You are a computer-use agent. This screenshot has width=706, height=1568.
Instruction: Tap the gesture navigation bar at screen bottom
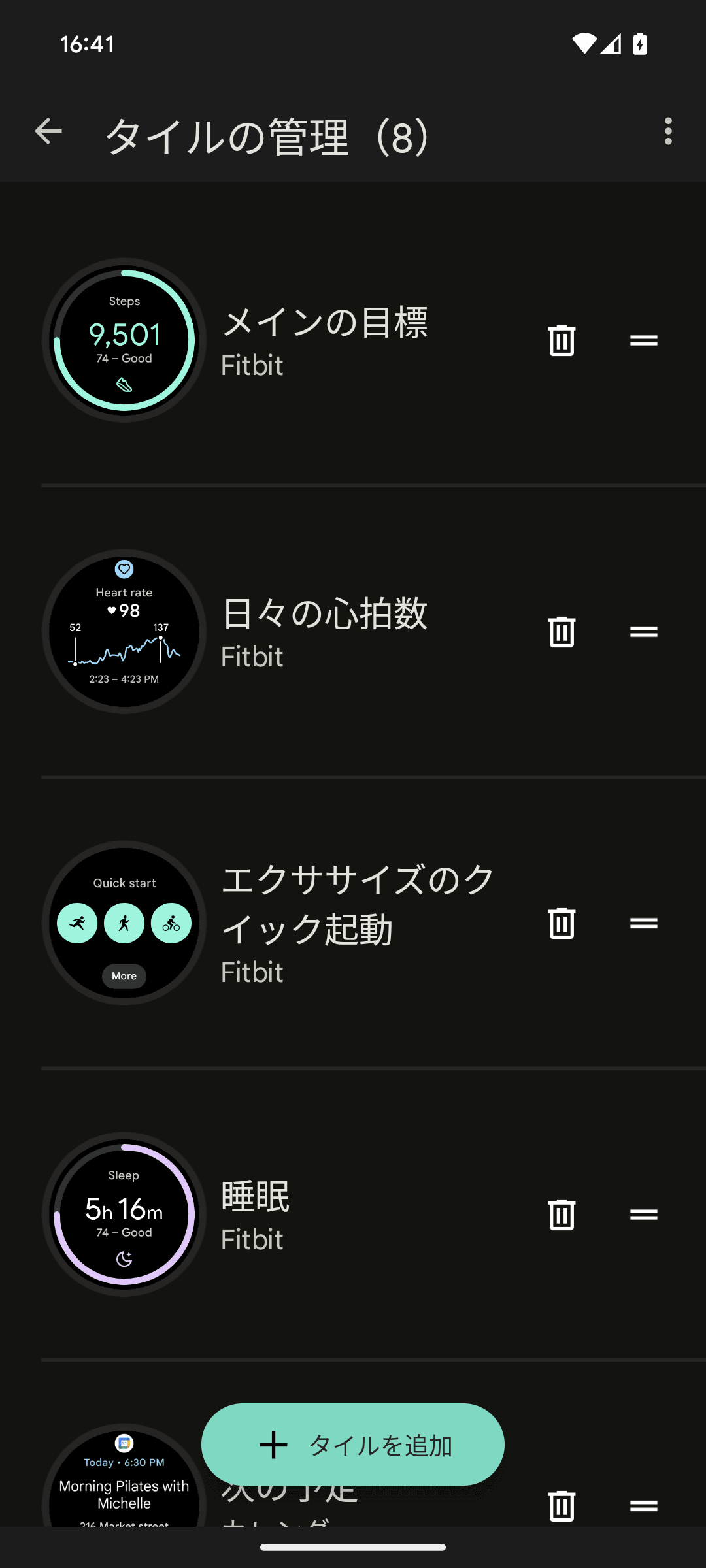point(353,1546)
